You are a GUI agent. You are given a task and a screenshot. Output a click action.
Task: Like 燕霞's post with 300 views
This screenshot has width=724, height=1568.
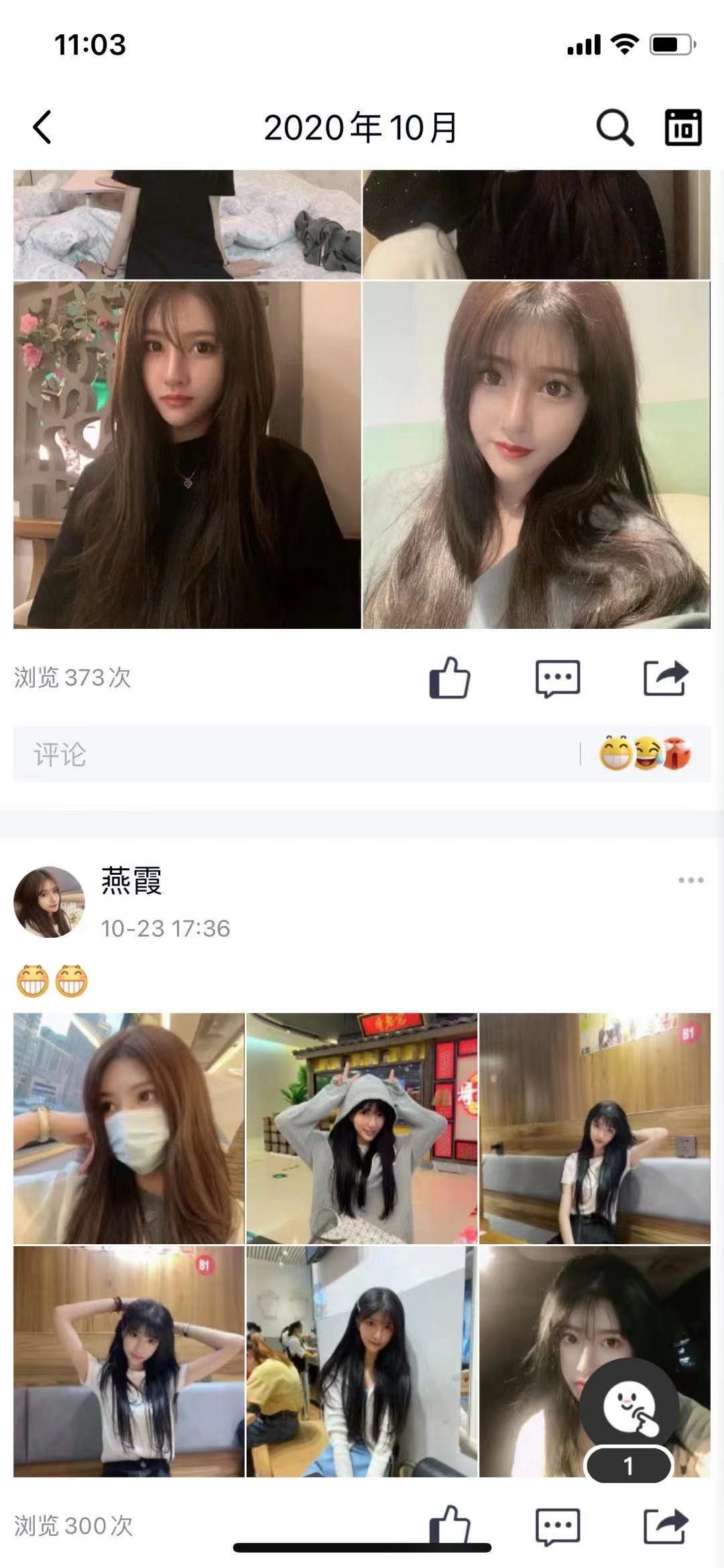pyautogui.click(x=449, y=1526)
